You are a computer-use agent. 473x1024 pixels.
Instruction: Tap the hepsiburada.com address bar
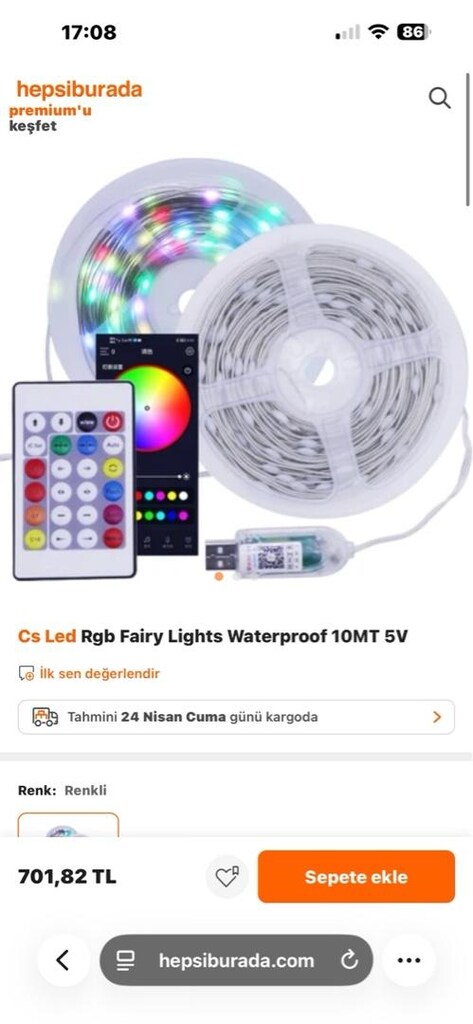[236, 960]
